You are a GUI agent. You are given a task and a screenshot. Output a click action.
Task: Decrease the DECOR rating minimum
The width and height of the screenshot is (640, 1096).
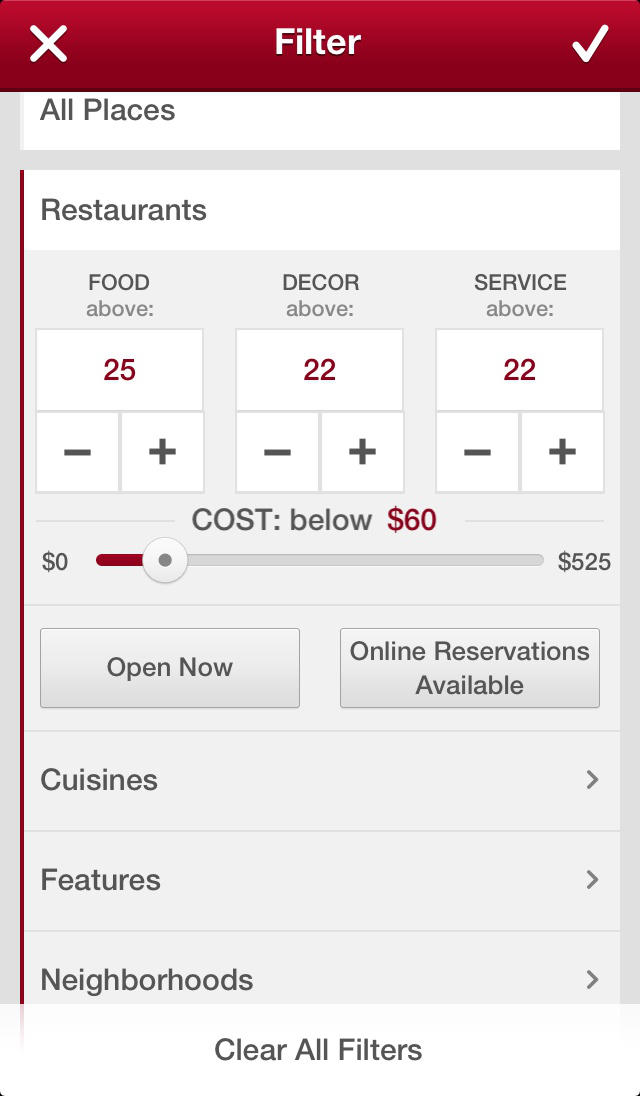278,452
